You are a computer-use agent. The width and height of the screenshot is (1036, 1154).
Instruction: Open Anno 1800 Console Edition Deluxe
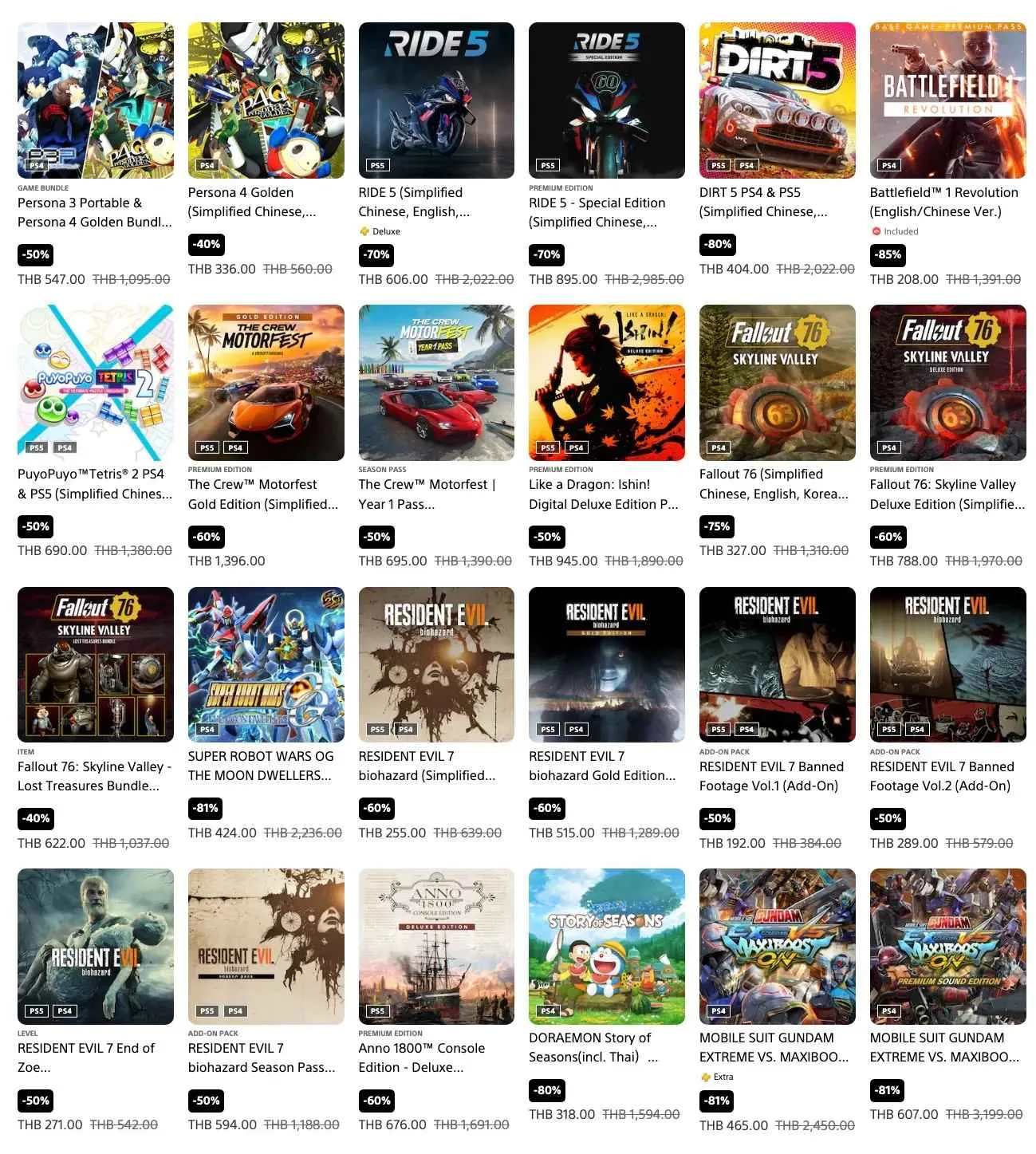pyautogui.click(x=436, y=946)
